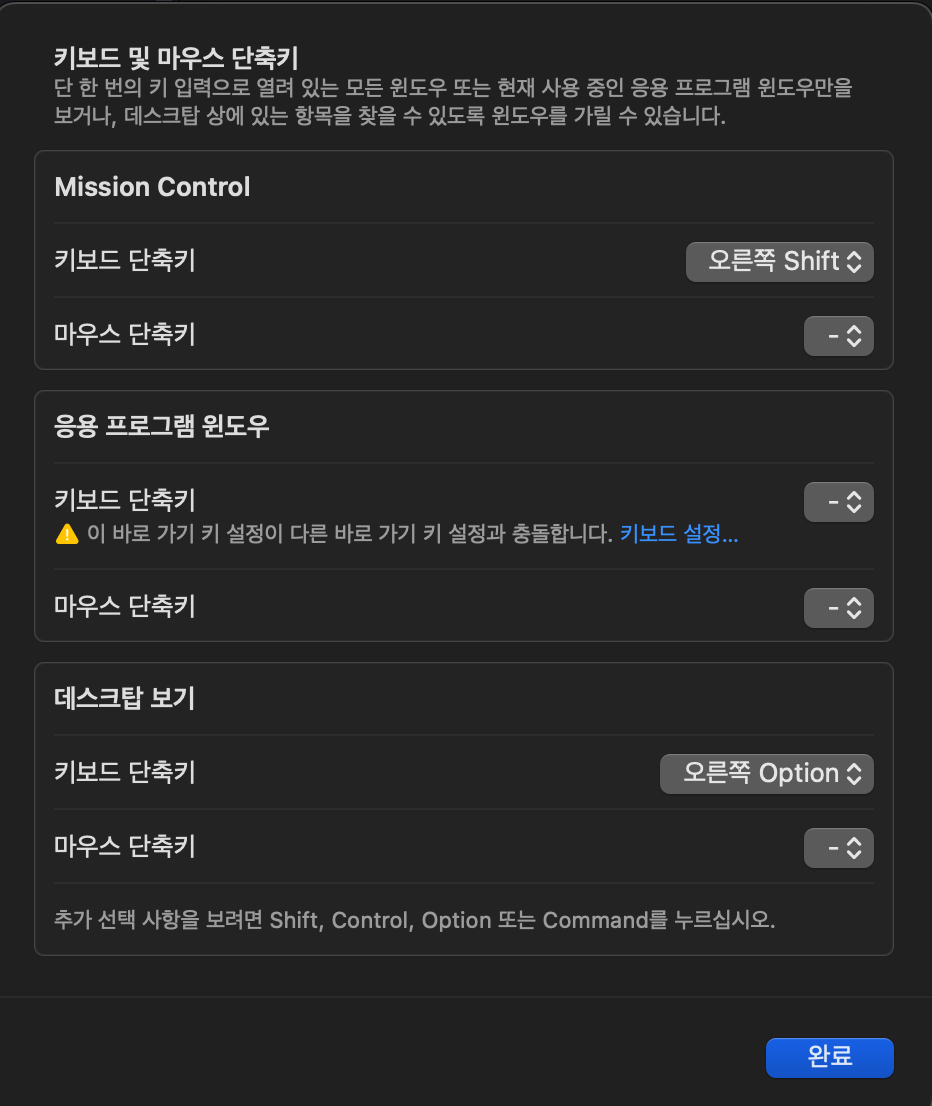Expand 데스크탑 보기 마우스 단축키 dropdown
Image resolution: width=932 pixels, height=1106 pixels.
tap(838, 849)
